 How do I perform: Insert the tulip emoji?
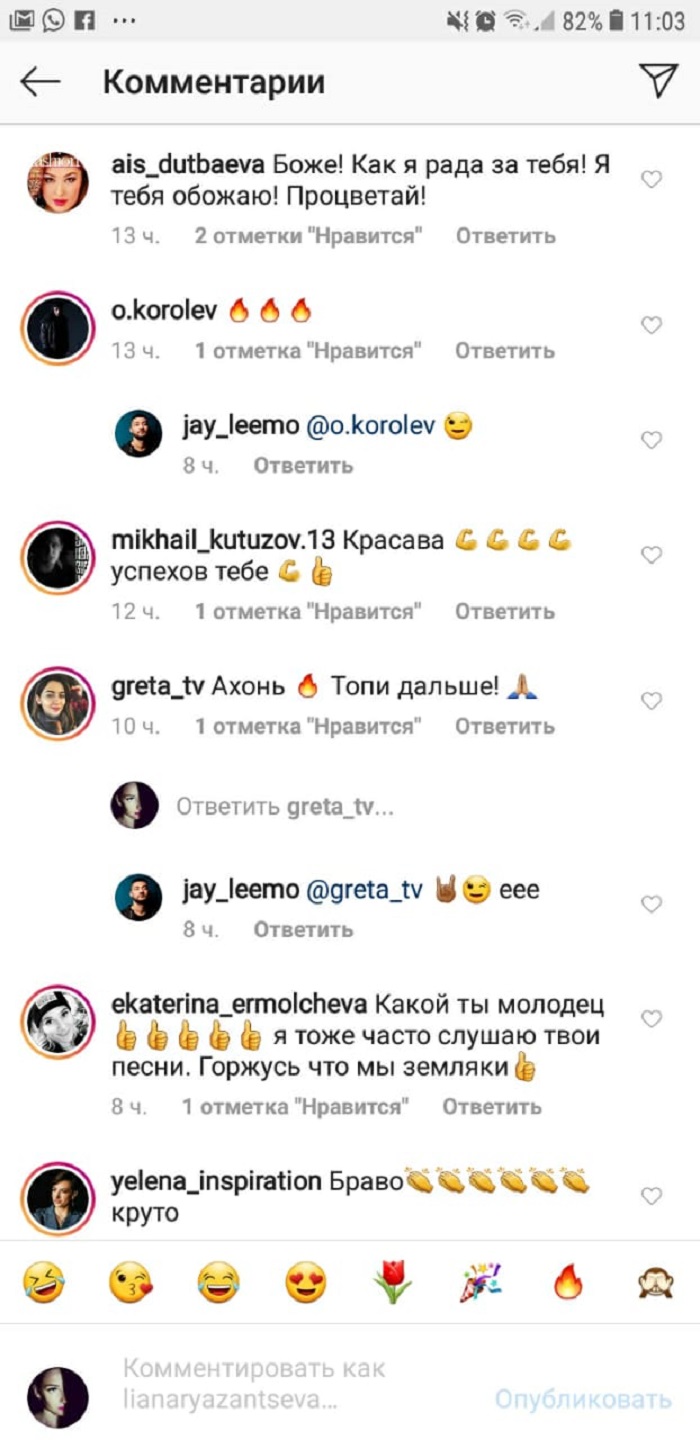click(393, 1281)
